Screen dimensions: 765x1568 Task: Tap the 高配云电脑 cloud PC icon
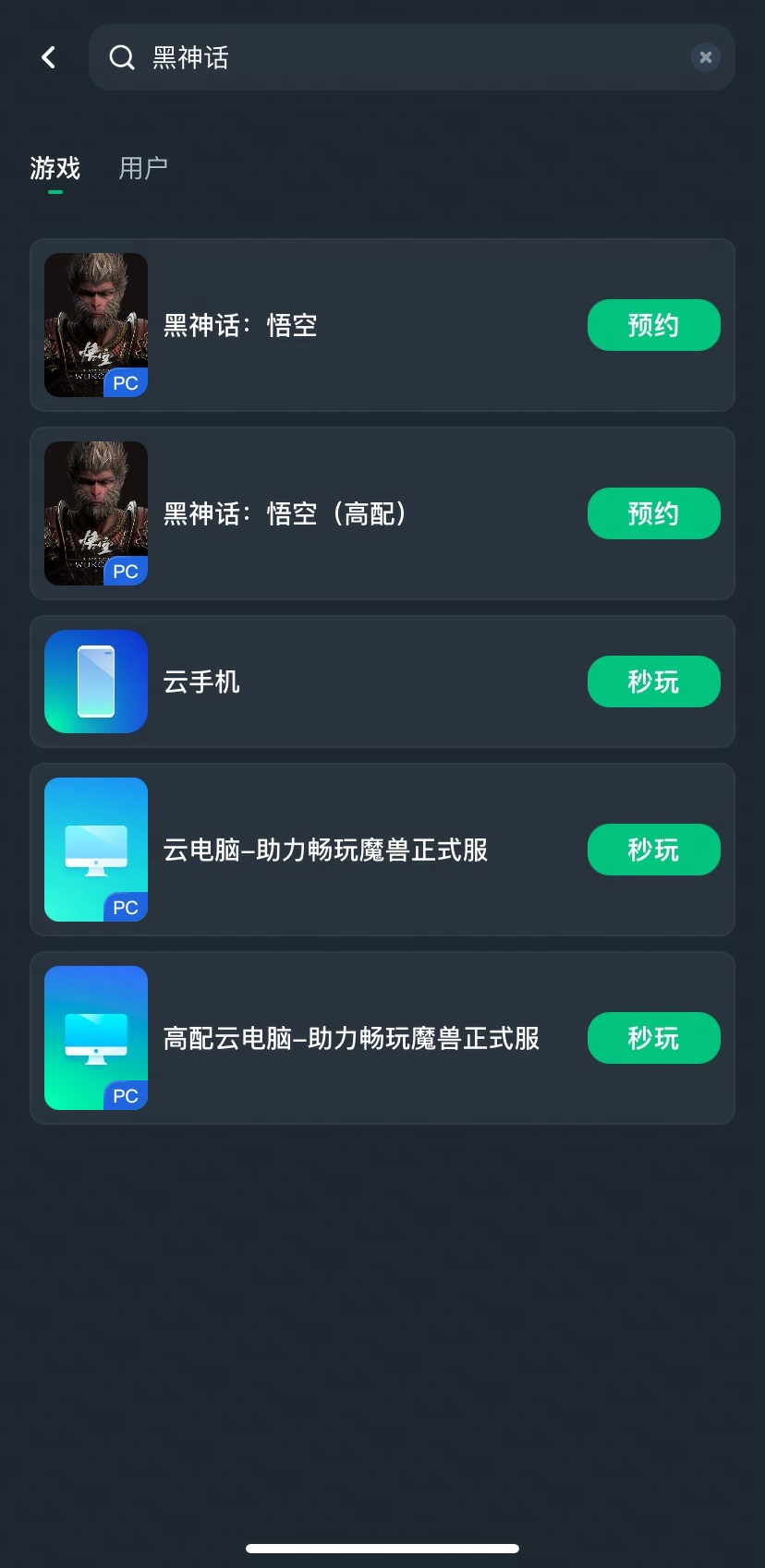(95, 1038)
